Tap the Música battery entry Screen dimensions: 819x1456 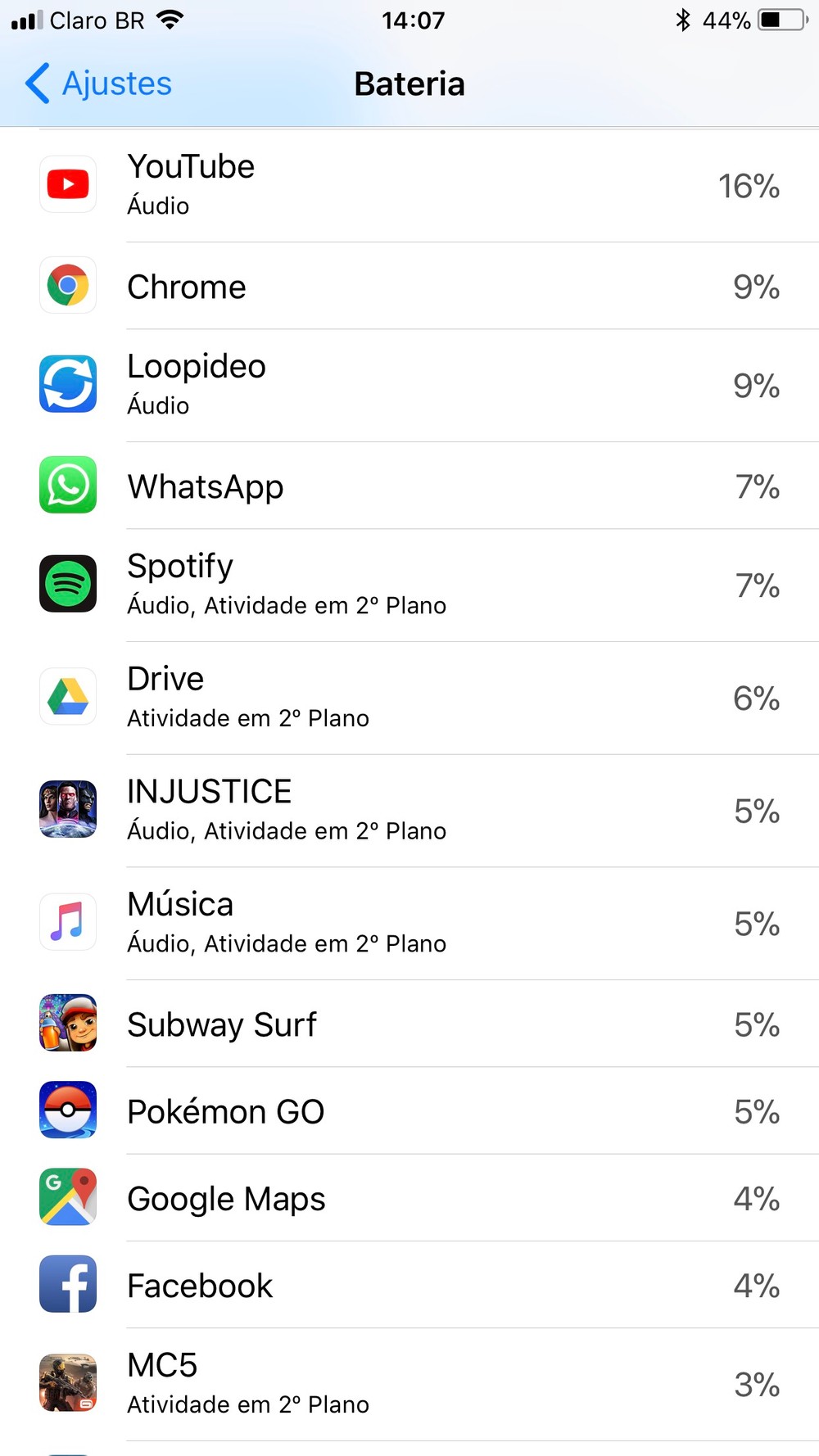coord(409,923)
